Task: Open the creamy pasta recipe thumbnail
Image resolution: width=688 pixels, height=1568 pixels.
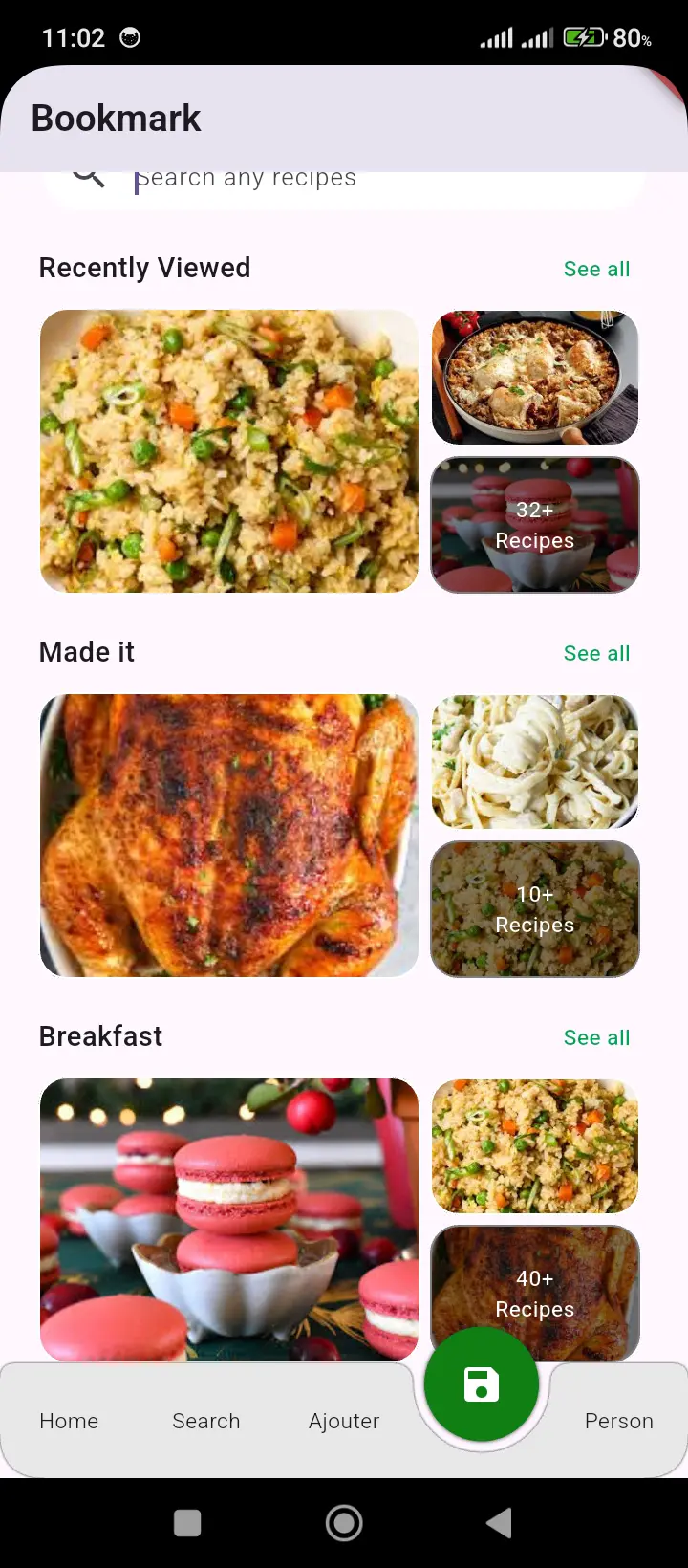Action: click(535, 762)
